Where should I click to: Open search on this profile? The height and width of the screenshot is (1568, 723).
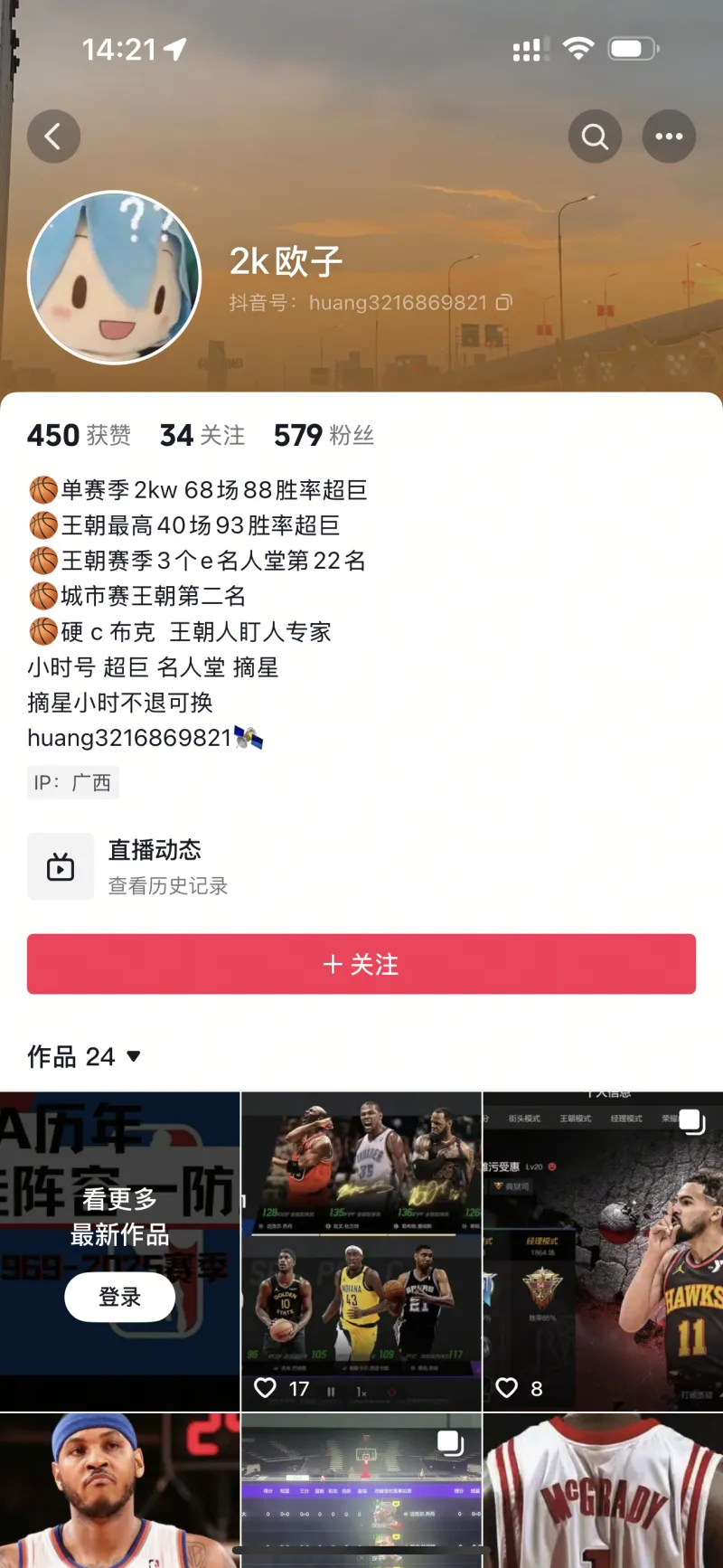click(595, 137)
